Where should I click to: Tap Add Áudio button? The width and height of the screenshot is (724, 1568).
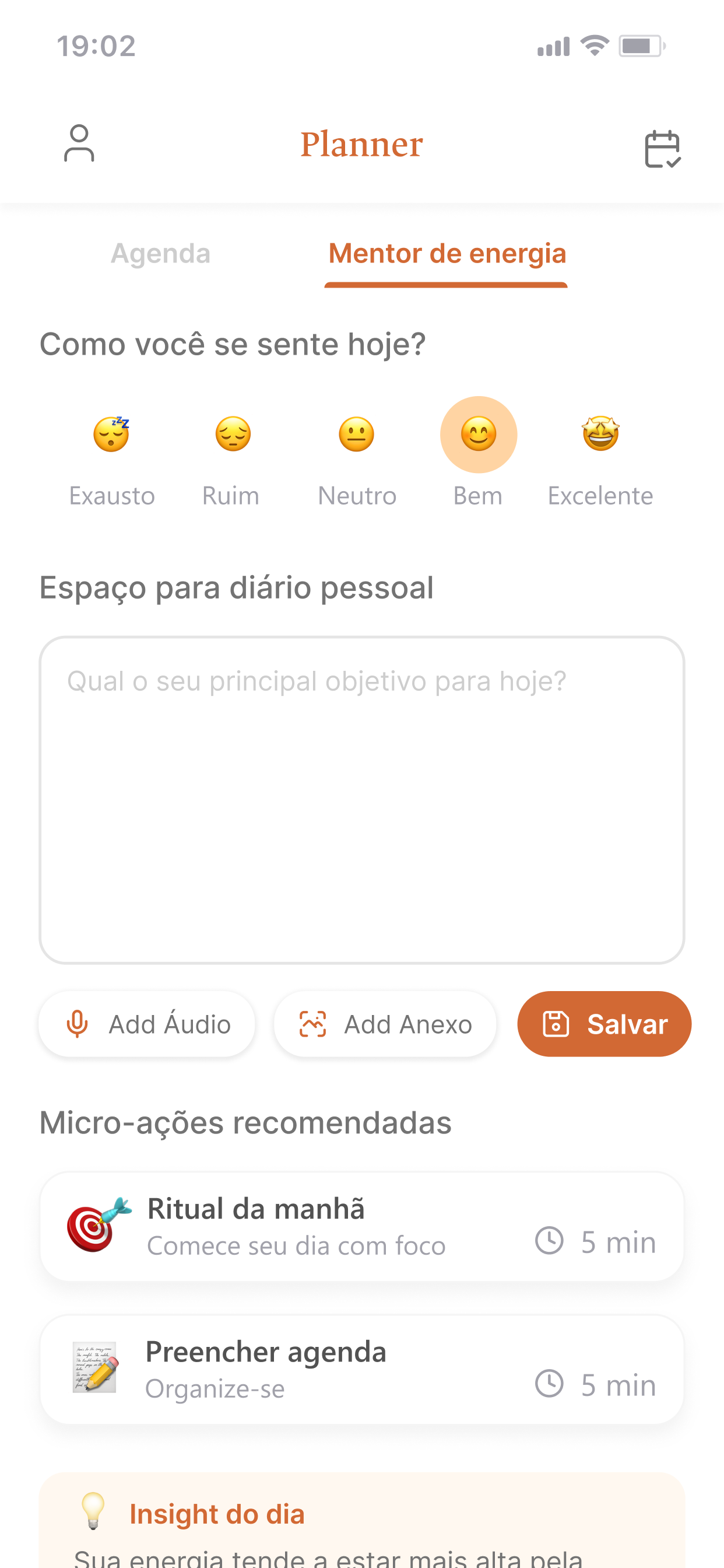tap(147, 1024)
